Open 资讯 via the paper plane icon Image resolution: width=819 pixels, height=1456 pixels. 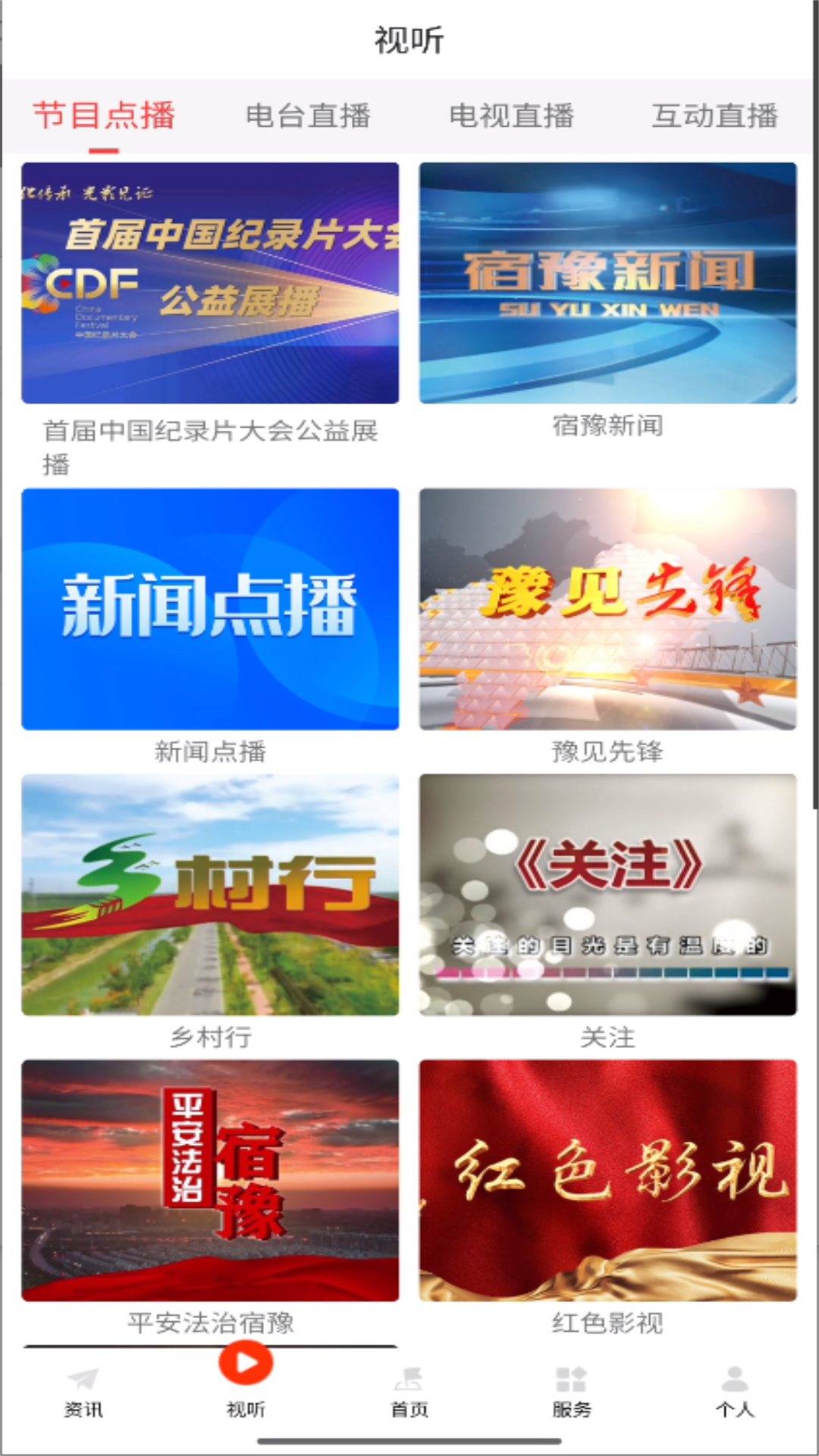(84, 1388)
